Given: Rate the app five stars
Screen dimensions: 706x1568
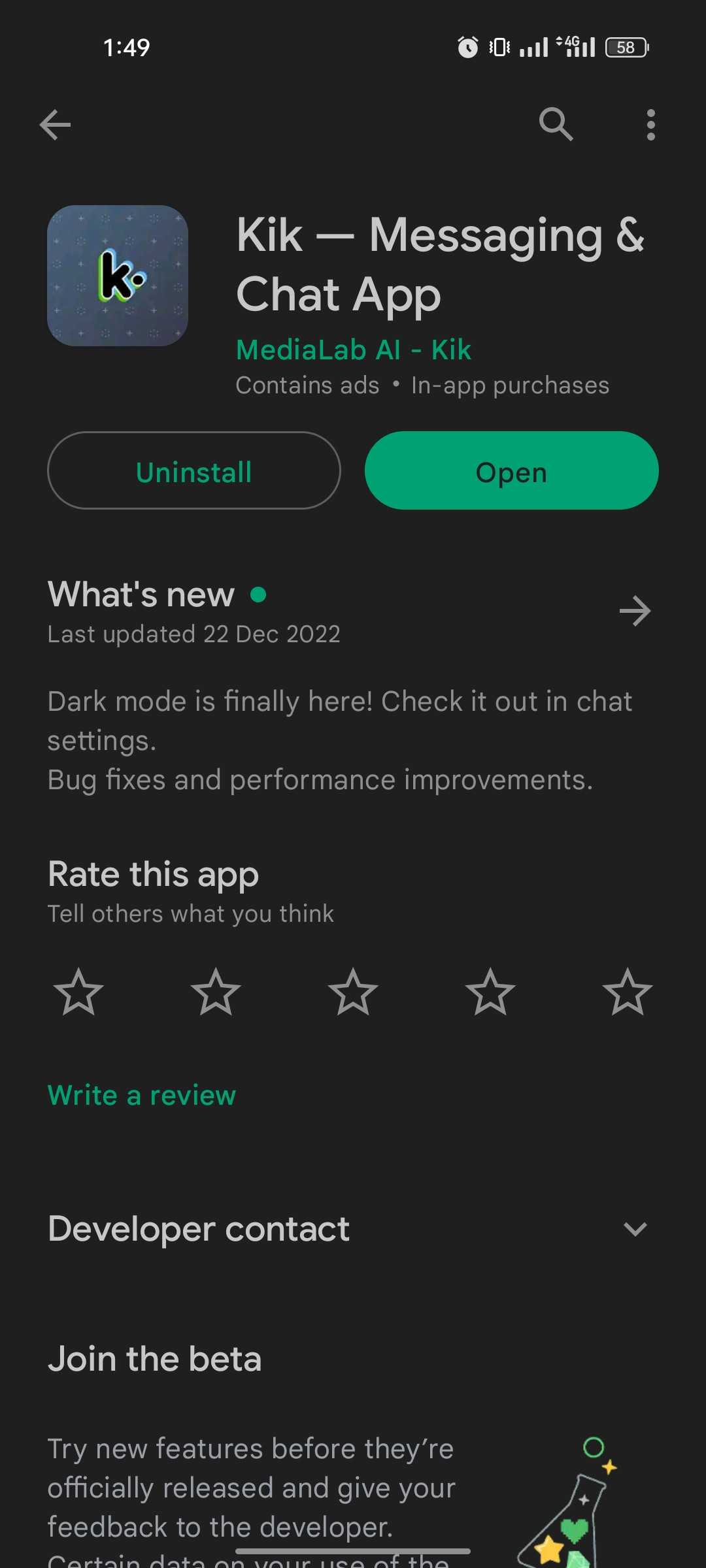Looking at the screenshot, I should coord(628,992).
